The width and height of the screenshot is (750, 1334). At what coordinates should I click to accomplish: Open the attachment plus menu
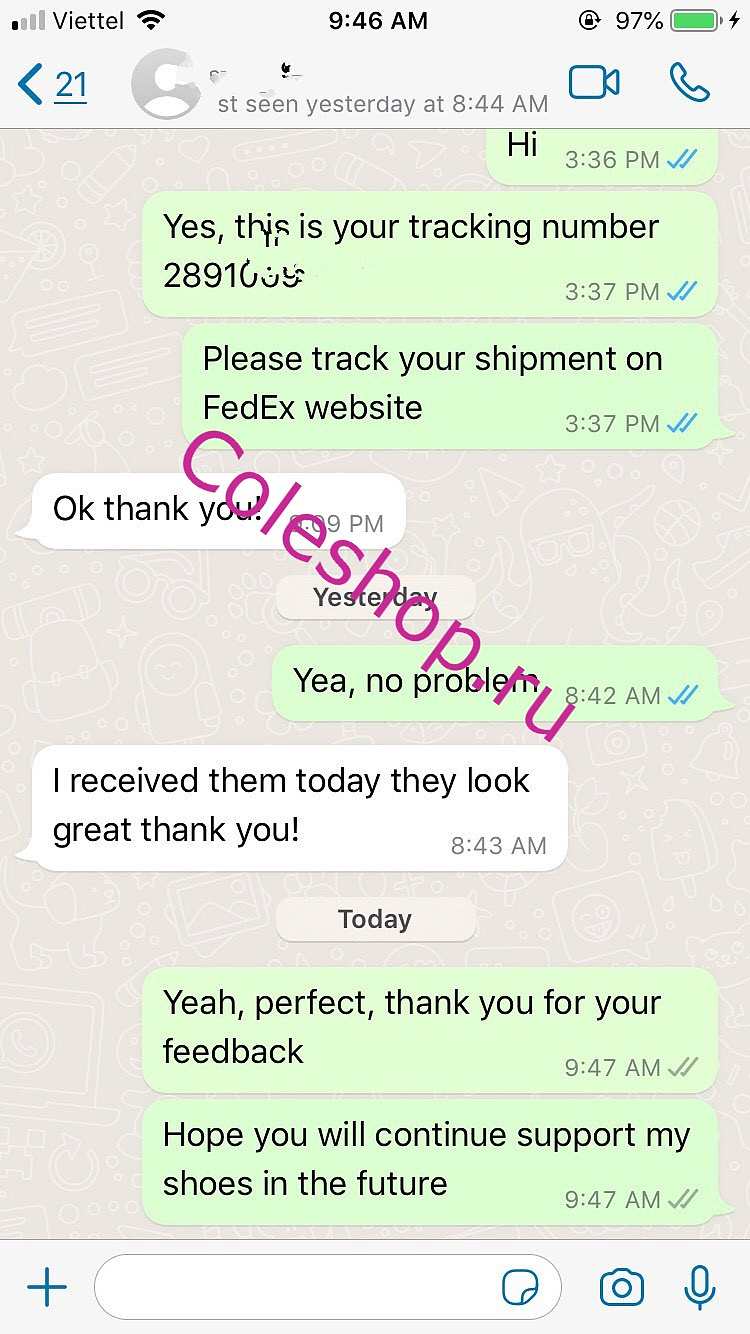pyautogui.click(x=46, y=1287)
